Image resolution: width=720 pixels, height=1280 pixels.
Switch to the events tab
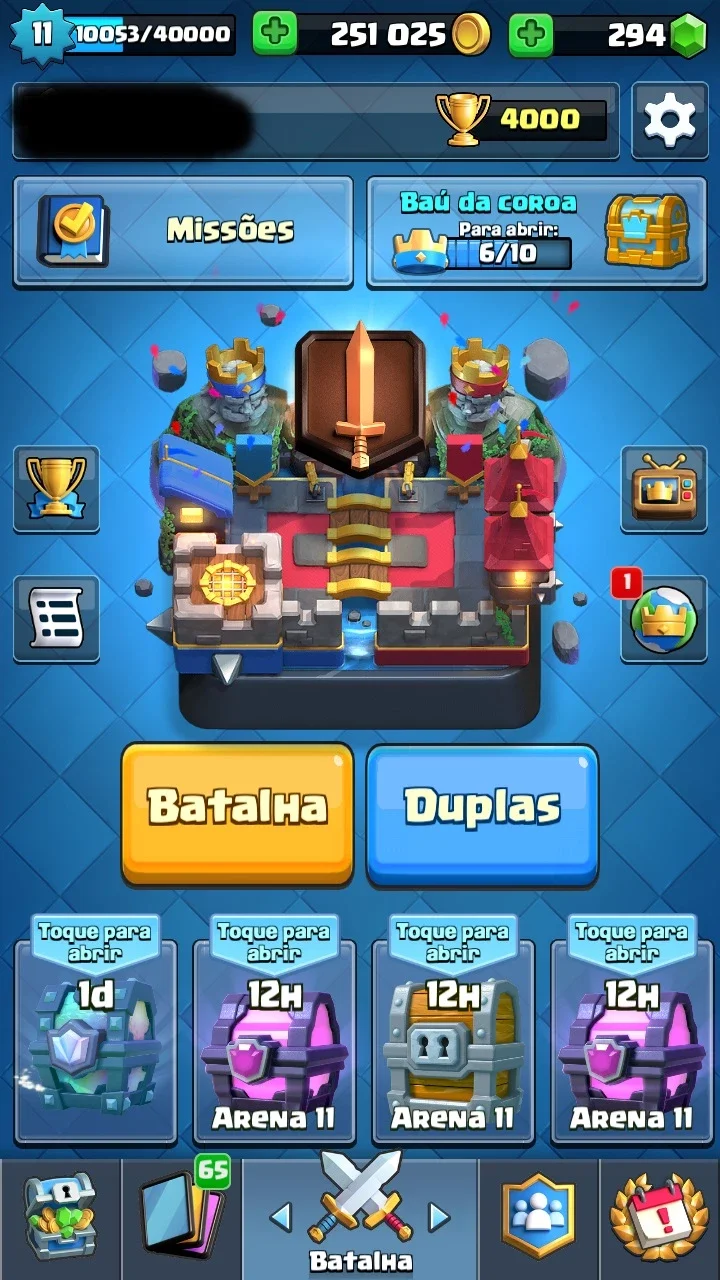(659, 1220)
